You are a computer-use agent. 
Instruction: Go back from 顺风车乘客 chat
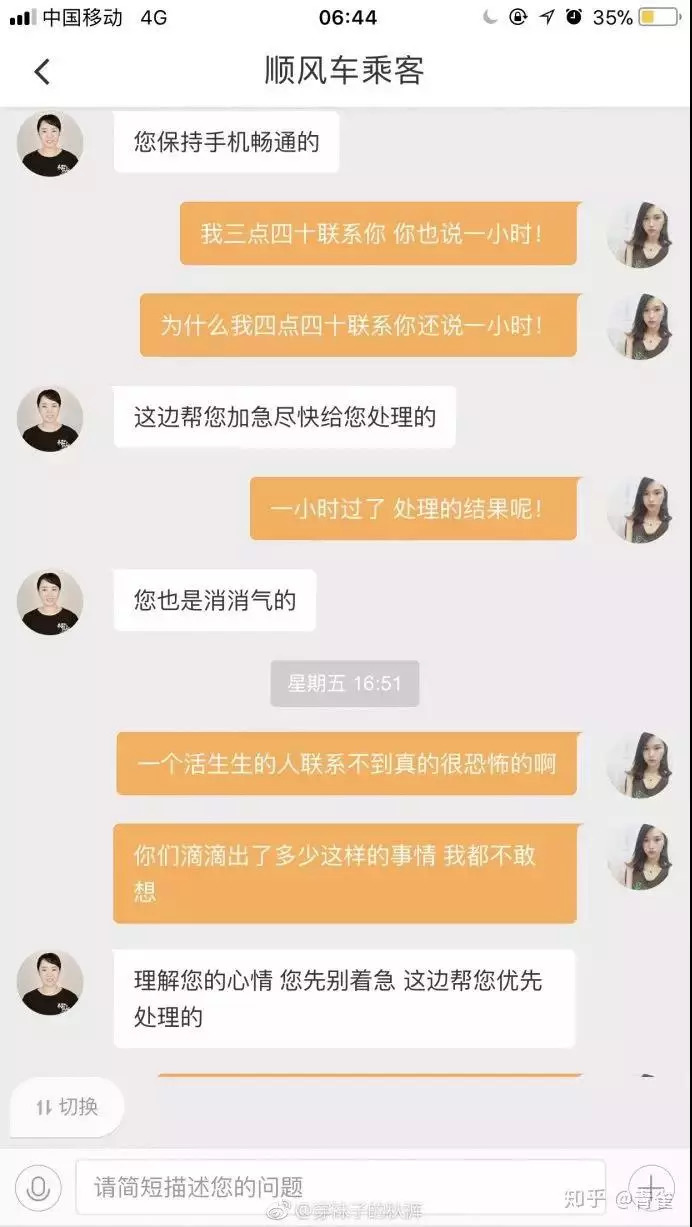click(41, 71)
